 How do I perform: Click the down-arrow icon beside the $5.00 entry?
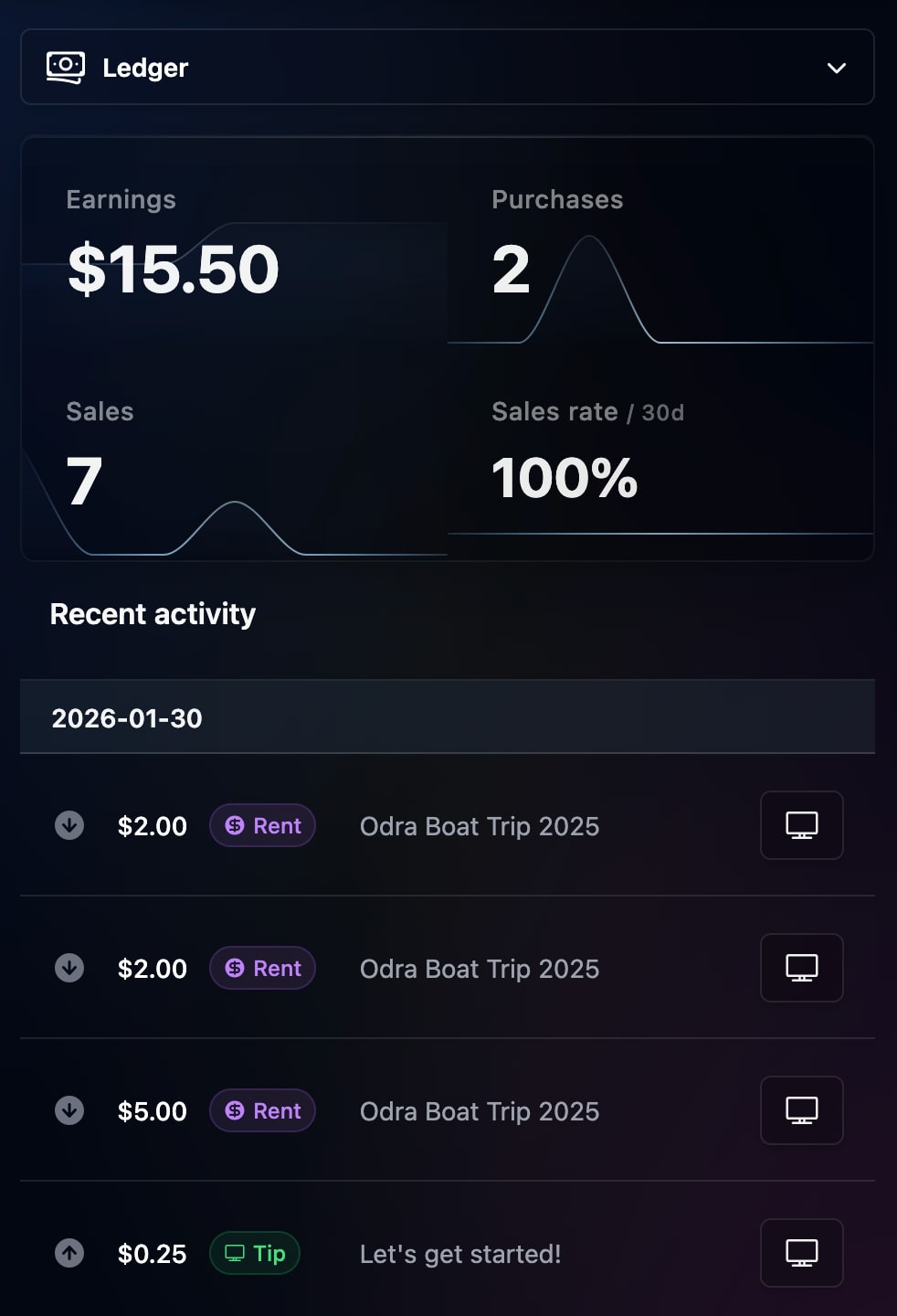point(69,1110)
